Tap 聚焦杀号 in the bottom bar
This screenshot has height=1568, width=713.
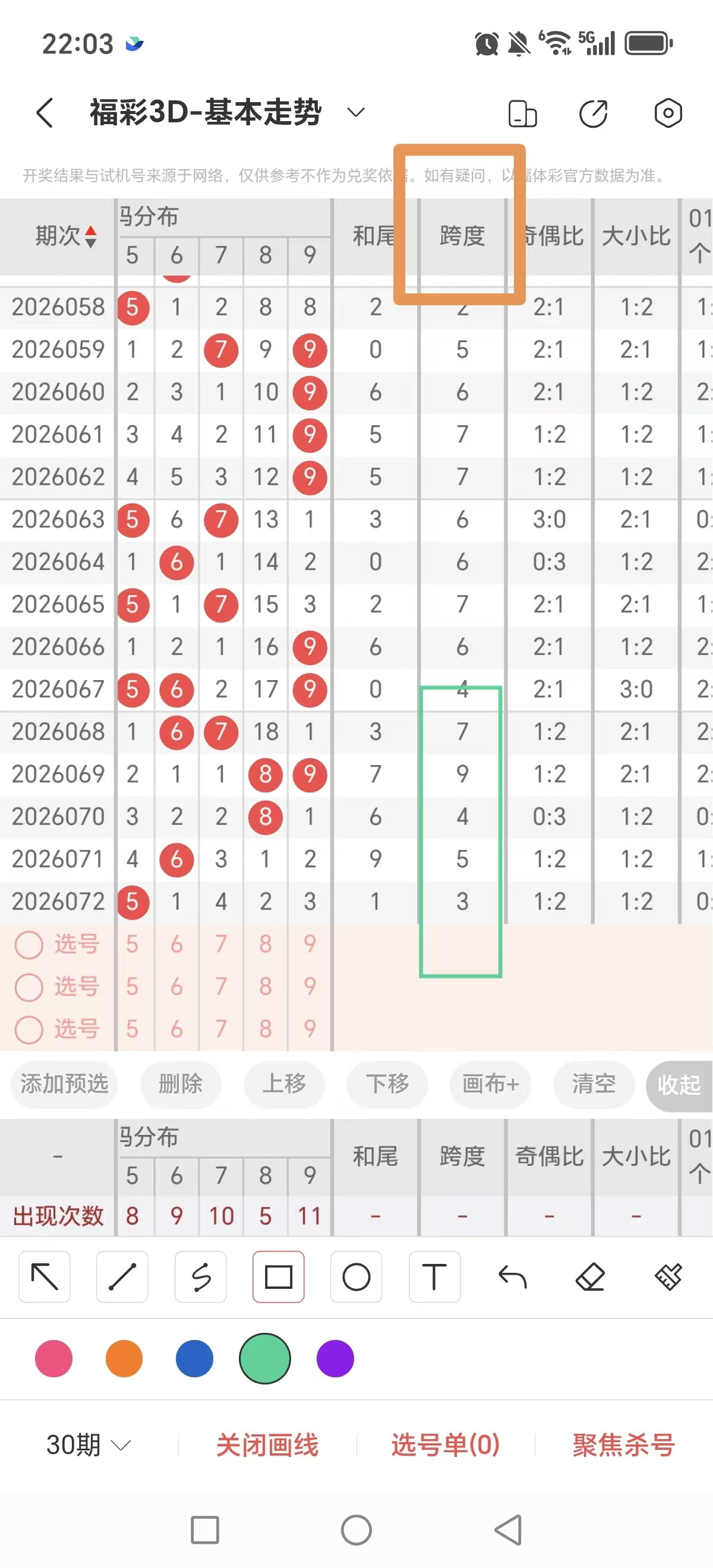(x=623, y=1444)
